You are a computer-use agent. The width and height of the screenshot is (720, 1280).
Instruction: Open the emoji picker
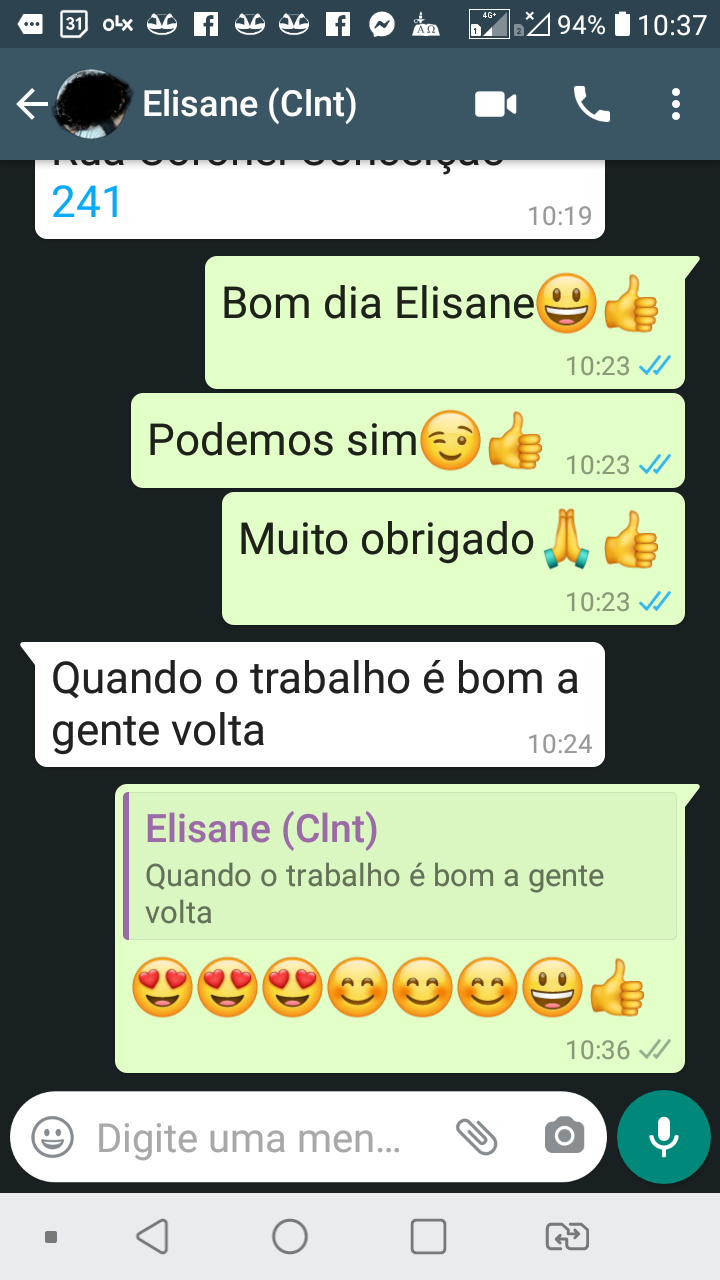52,1137
